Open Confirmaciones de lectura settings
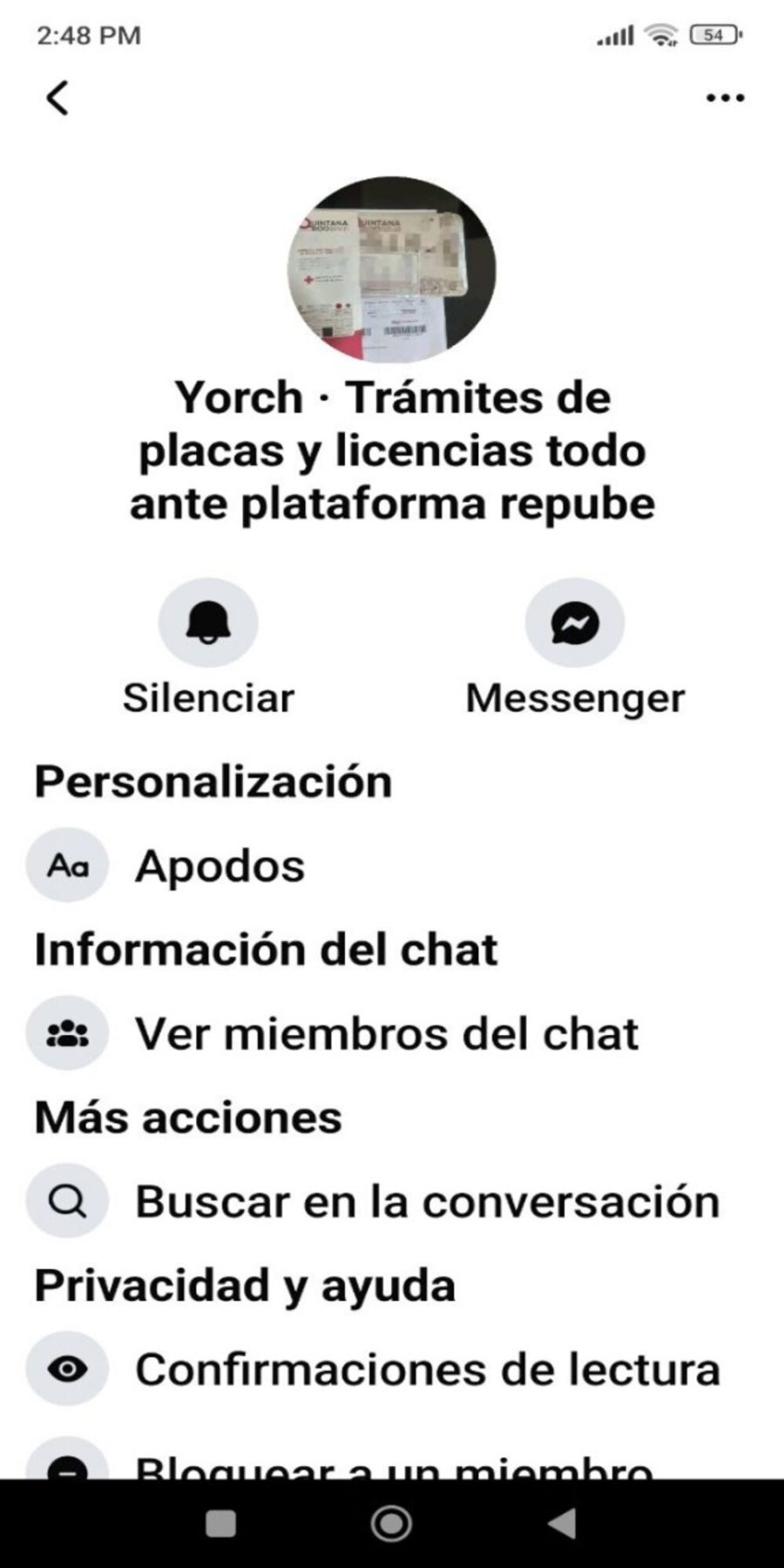Viewport: 784px width, 1568px height. [x=427, y=1369]
